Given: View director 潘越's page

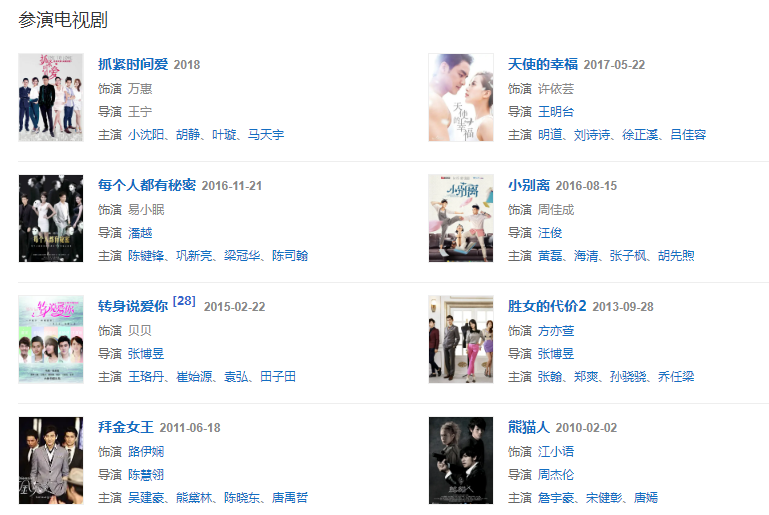Looking at the screenshot, I should pyautogui.click(x=140, y=232).
